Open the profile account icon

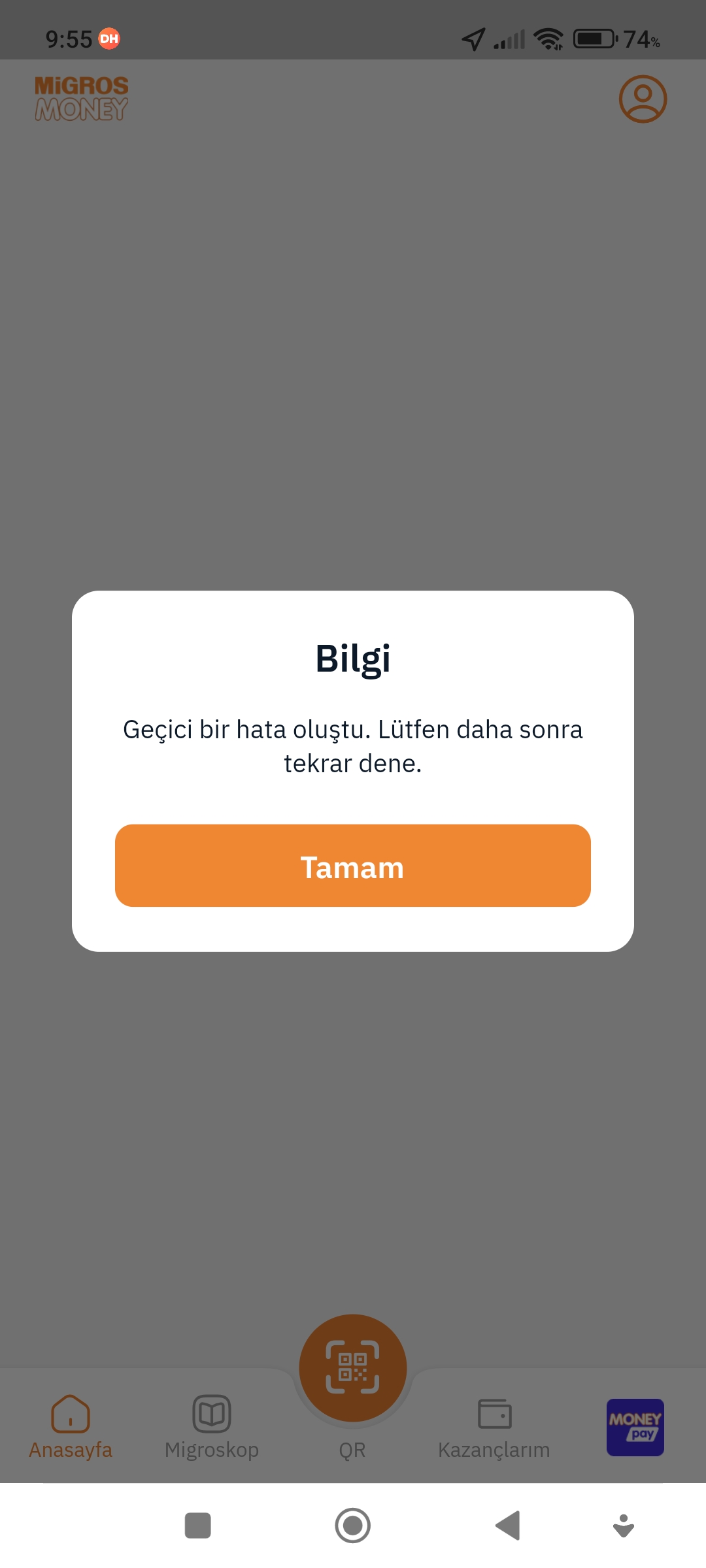pos(643,99)
